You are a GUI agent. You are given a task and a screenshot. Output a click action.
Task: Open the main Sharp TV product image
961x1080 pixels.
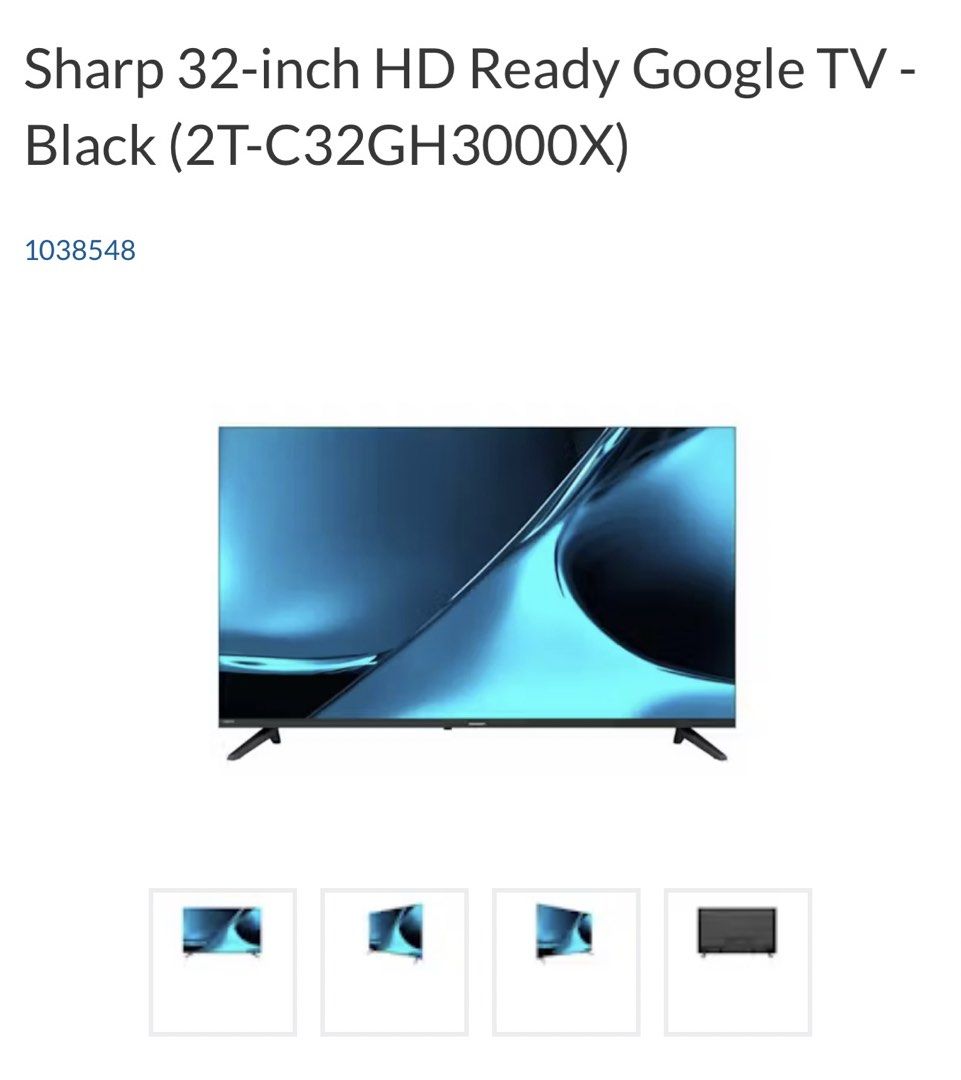[477, 592]
